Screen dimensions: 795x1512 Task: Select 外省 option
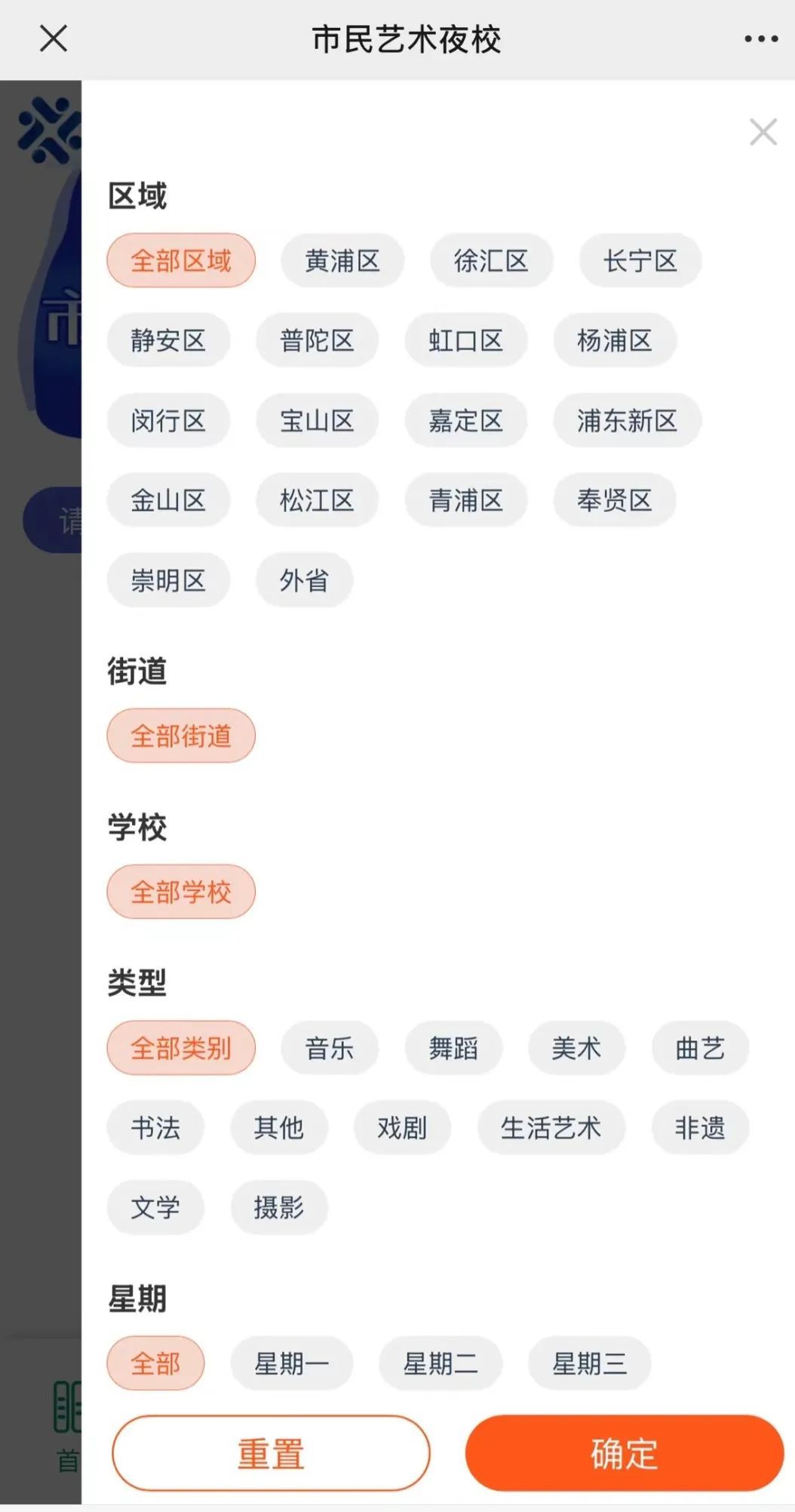(x=304, y=581)
